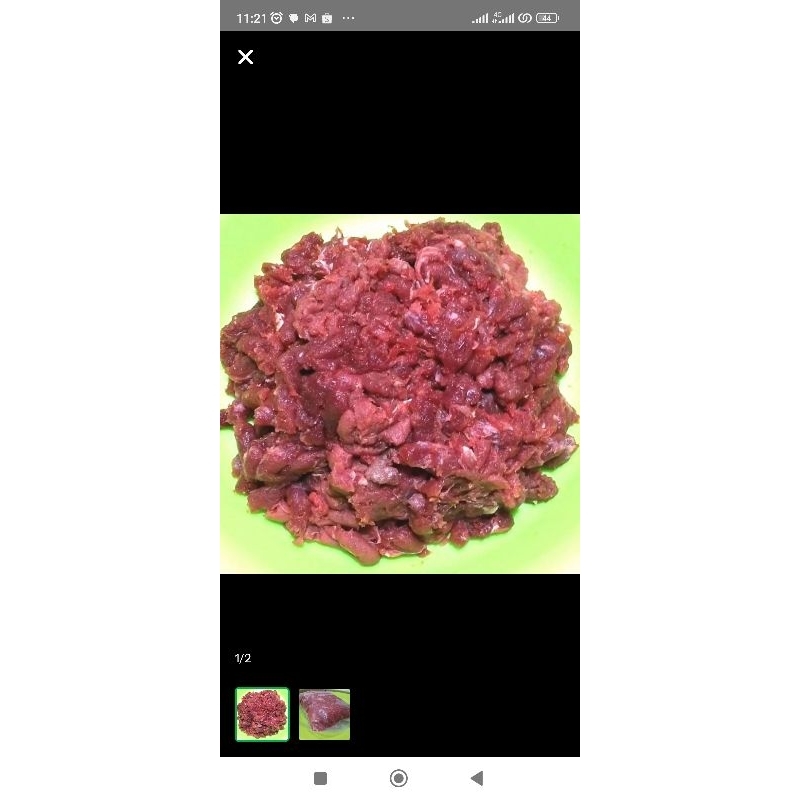Image resolution: width=800 pixels, height=800 pixels.
Task: Go to home screen via circle button
Action: click(399, 778)
